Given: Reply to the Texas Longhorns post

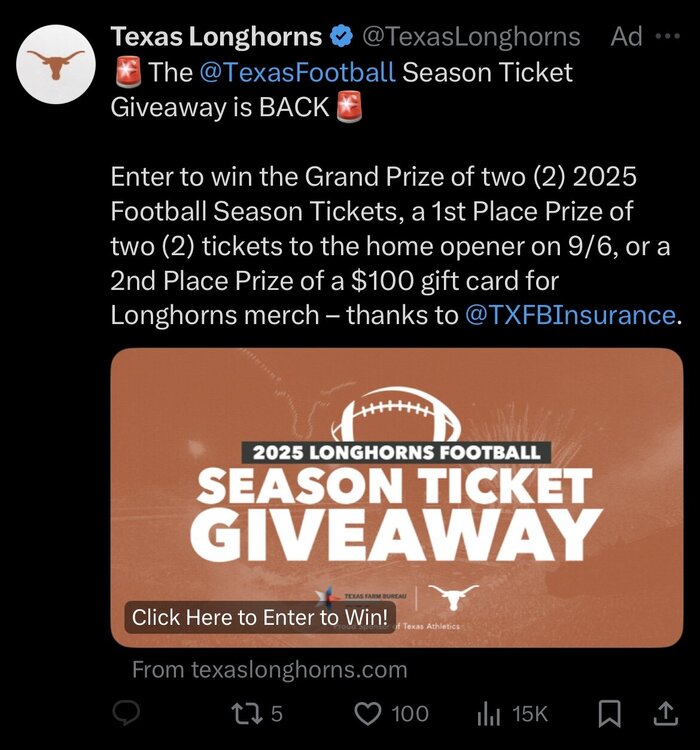Looking at the screenshot, I should (126, 713).
